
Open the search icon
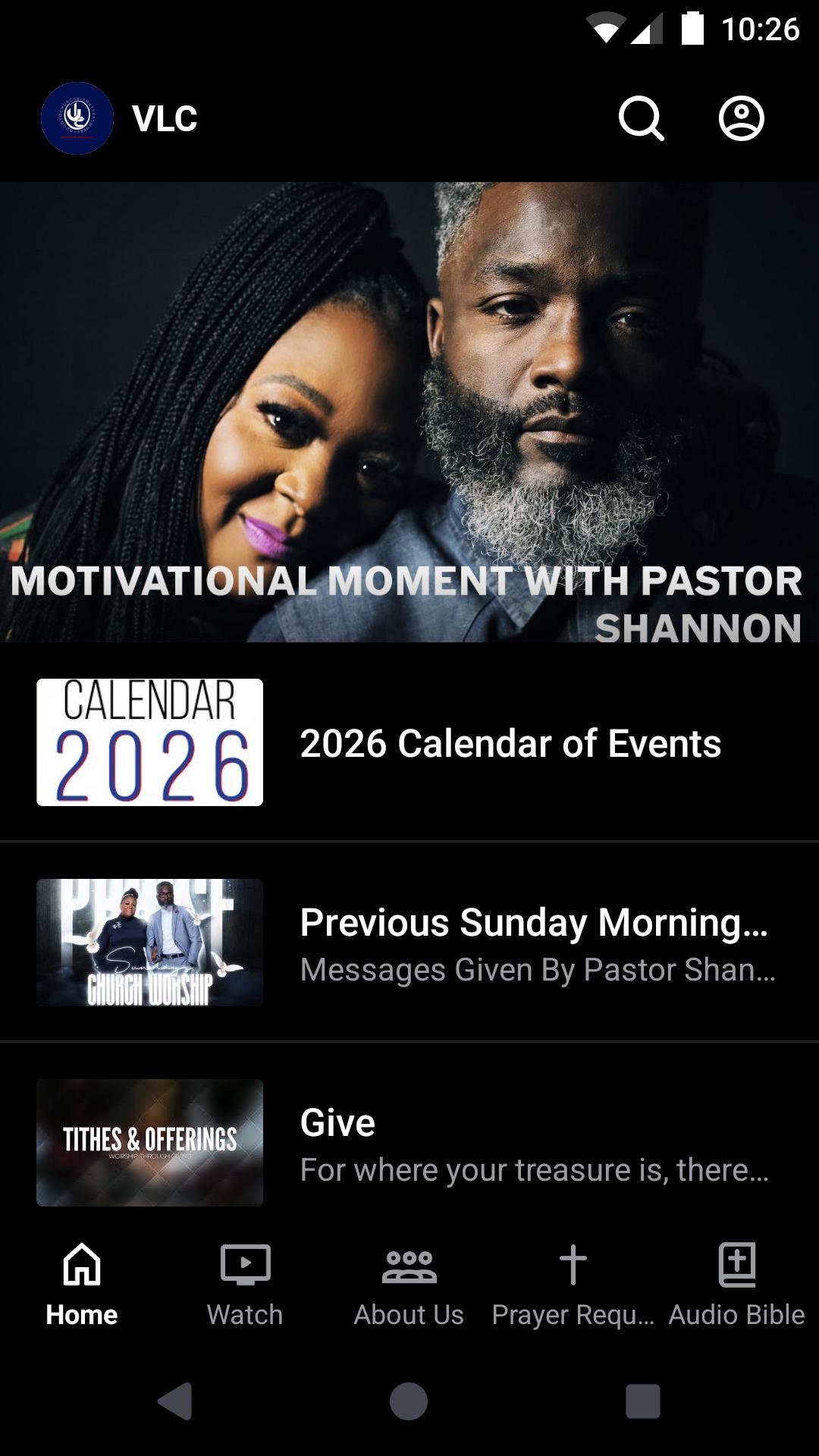(x=641, y=118)
